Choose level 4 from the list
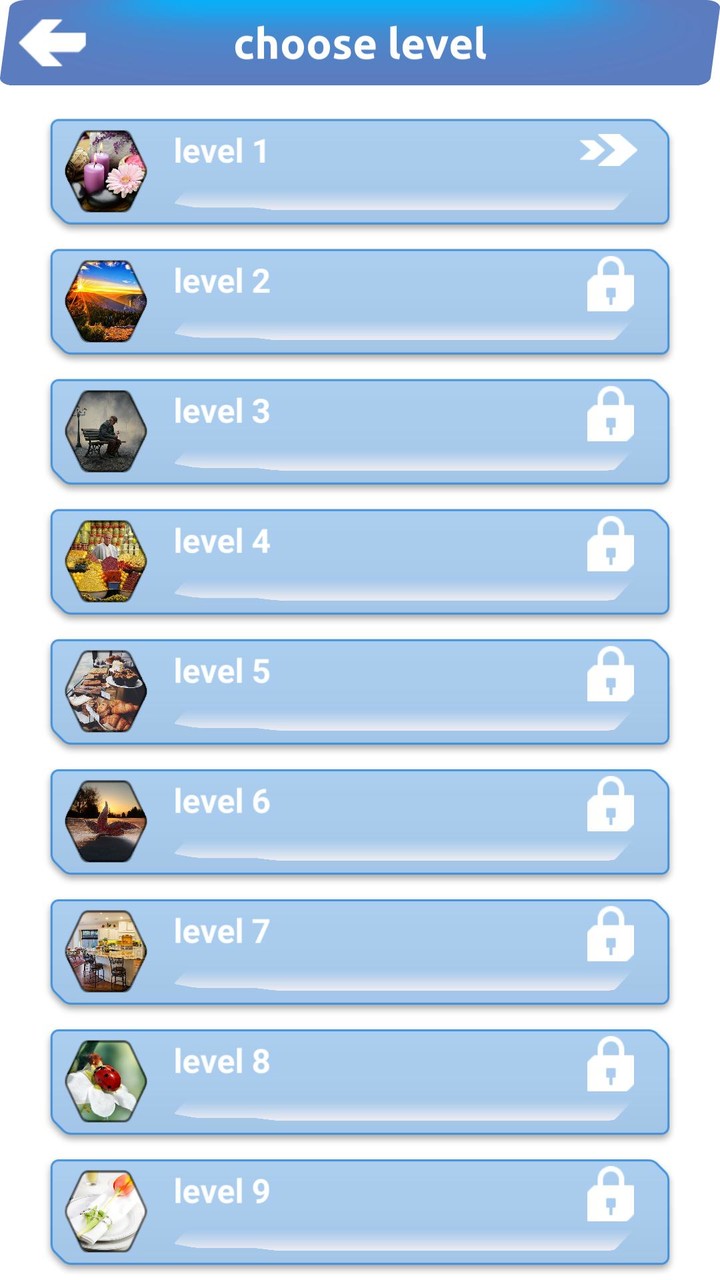 (360, 561)
